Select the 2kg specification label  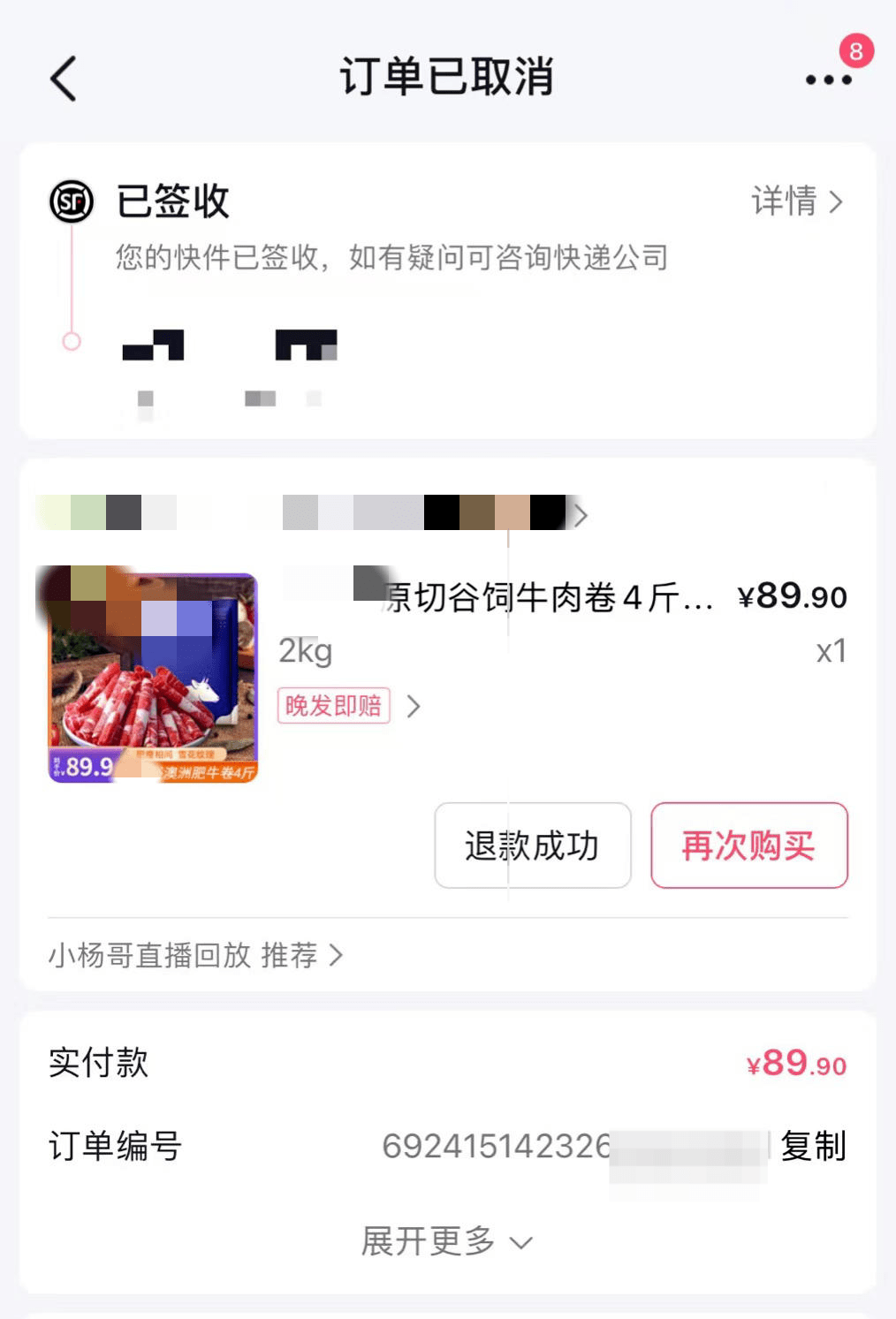click(305, 651)
